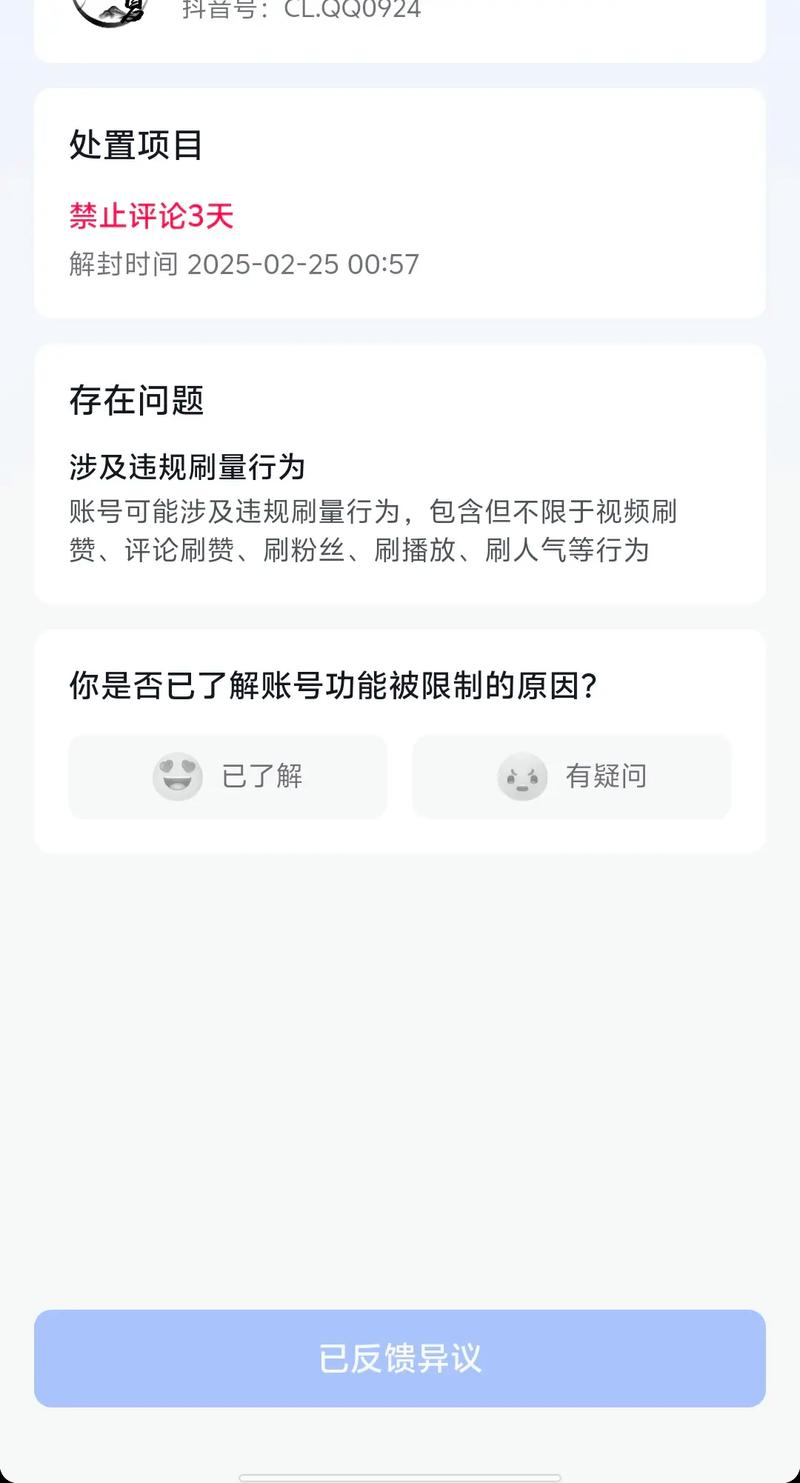Tap the violation description paragraph text
800x1483 pixels.
[x=370, y=532]
